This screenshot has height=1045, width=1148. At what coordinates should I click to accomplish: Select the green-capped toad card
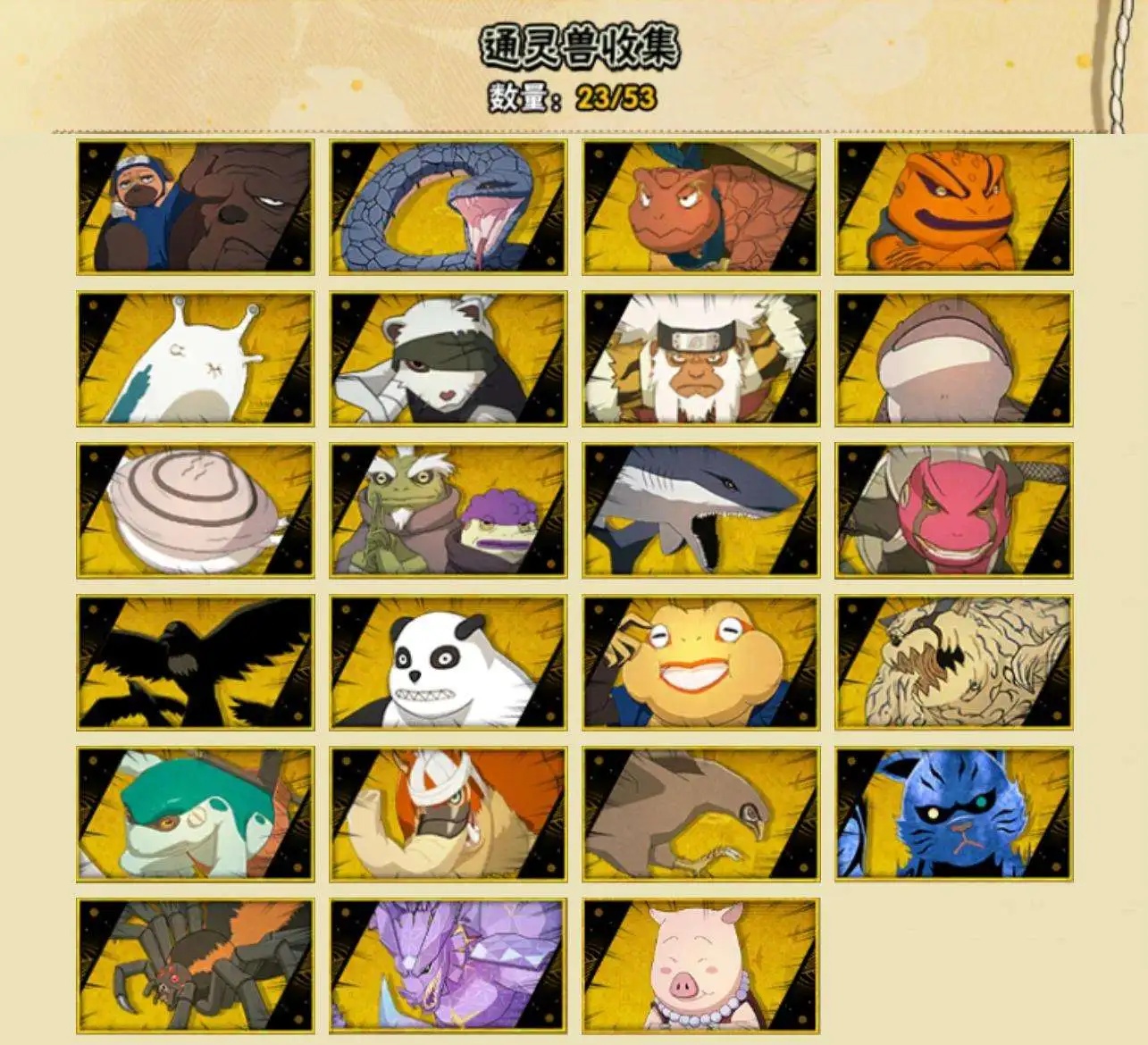(195, 815)
